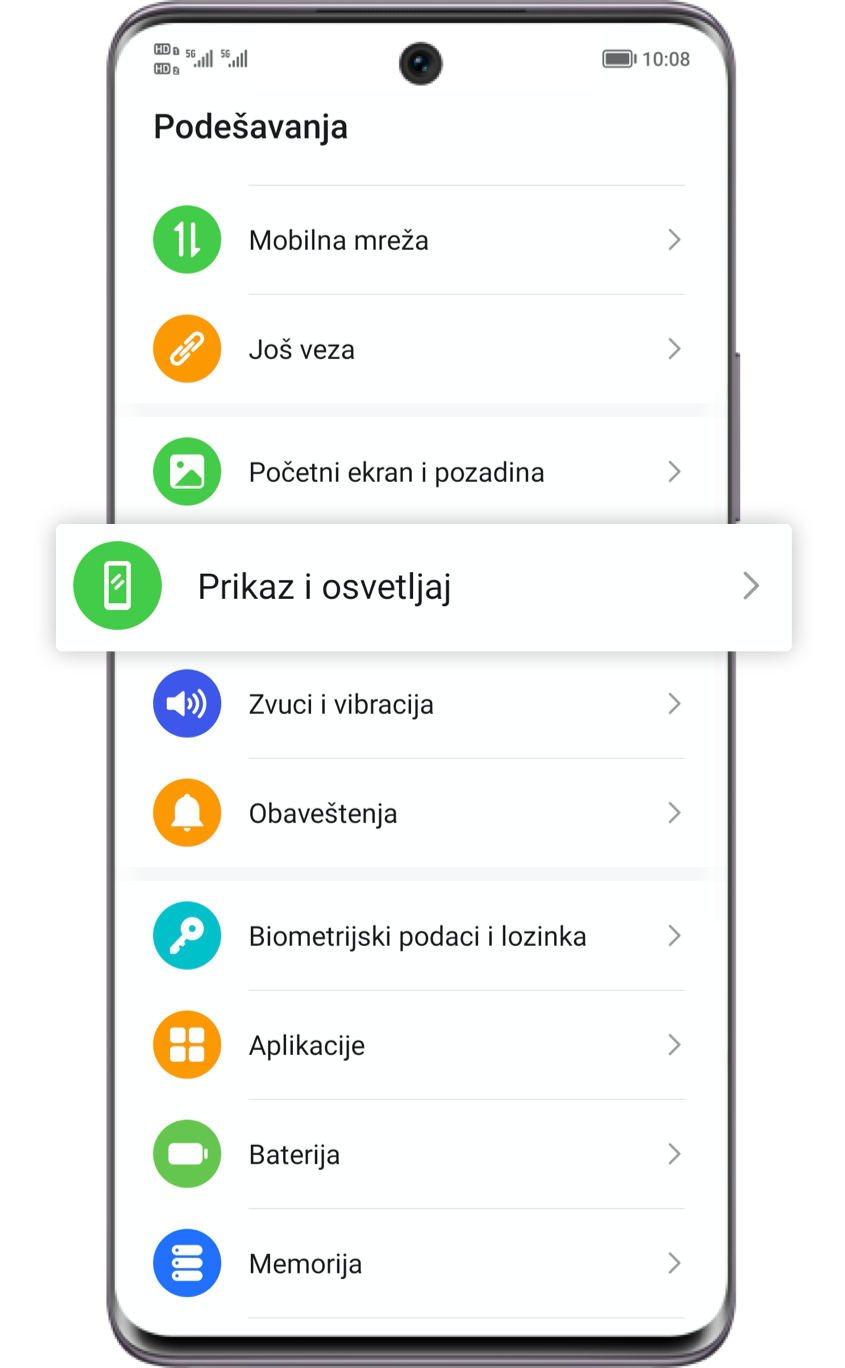Screen dimensions: 845x1368
Task: Open Mobilna mreža settings
Action: click(421, 240)
